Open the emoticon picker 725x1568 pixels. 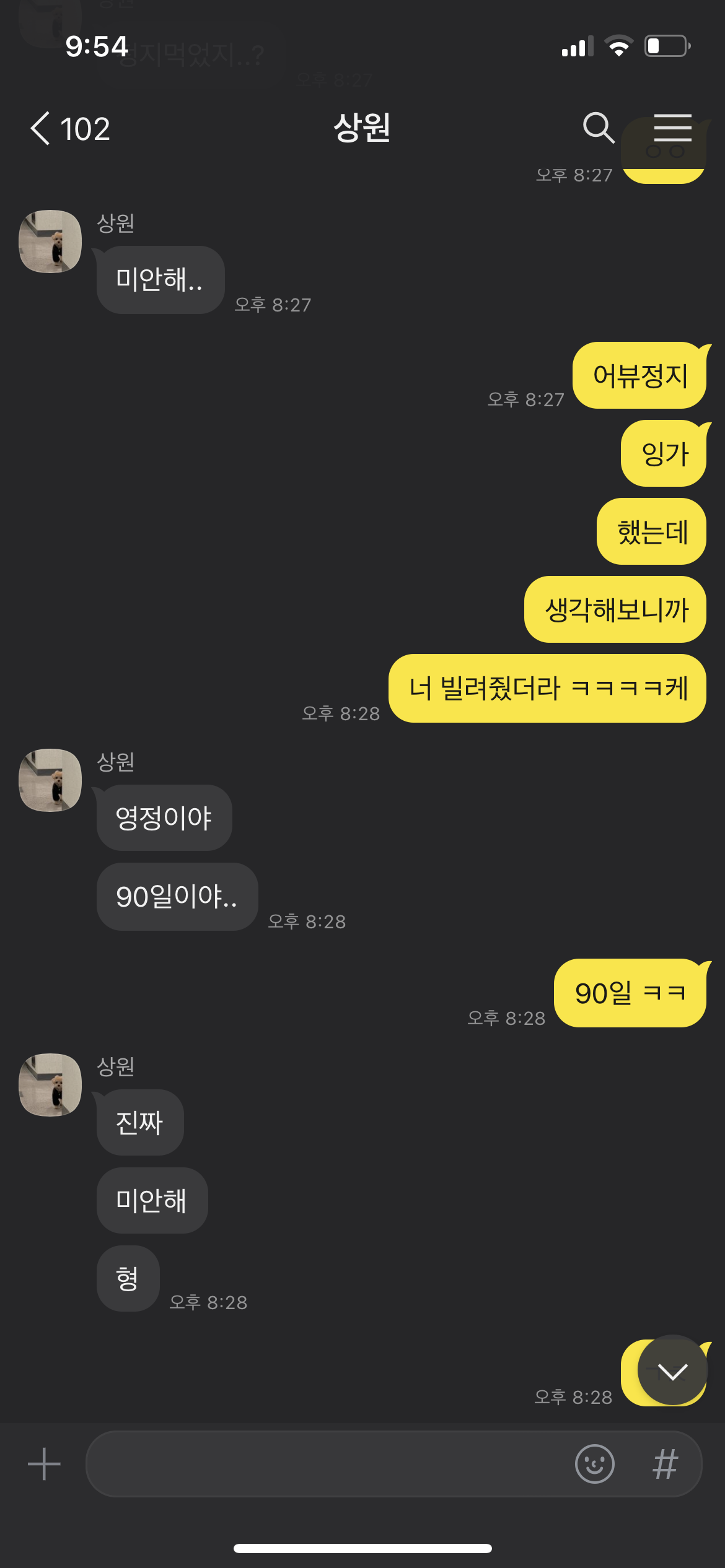point(594,1464)
